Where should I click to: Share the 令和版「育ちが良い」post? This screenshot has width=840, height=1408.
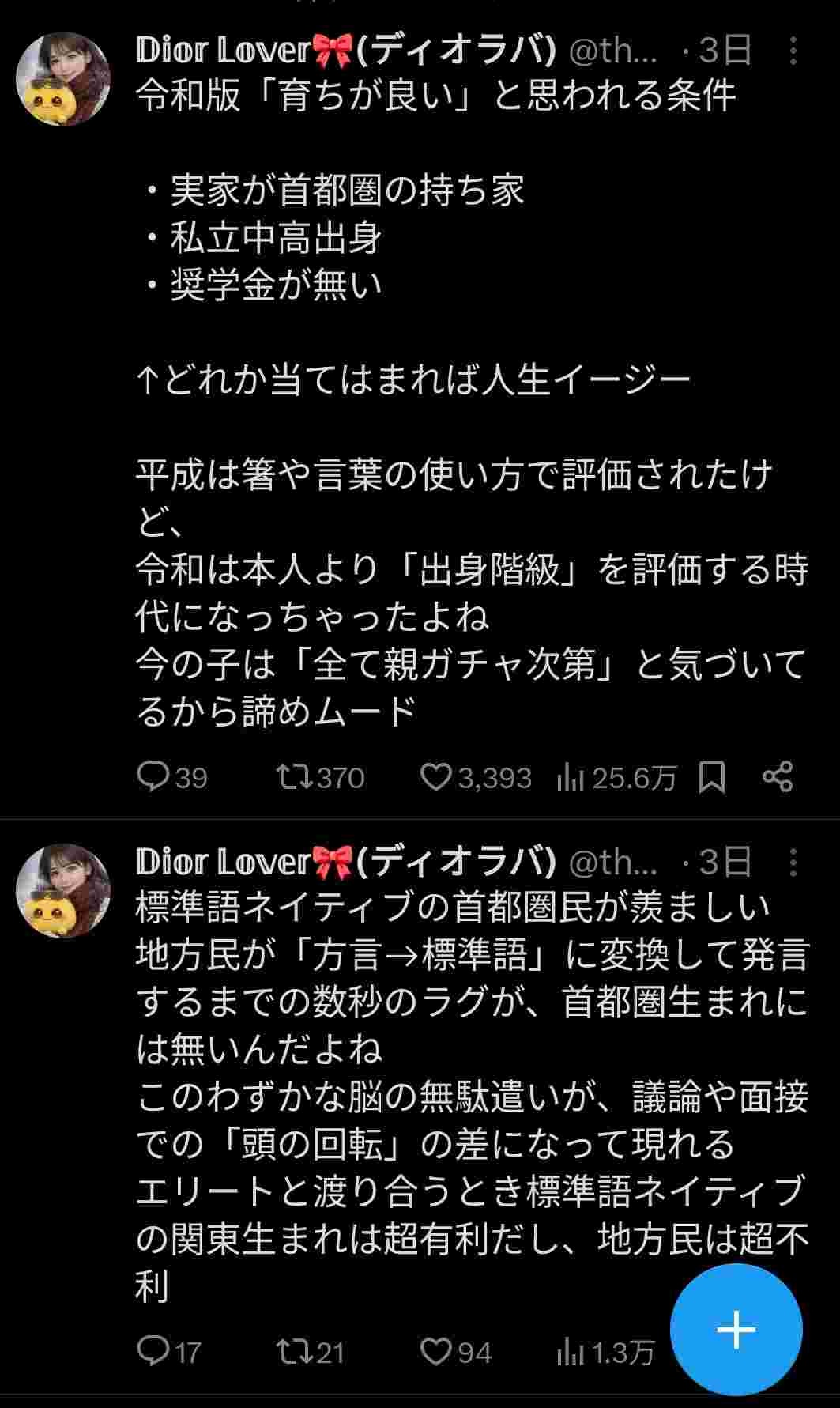click(778, 777)
